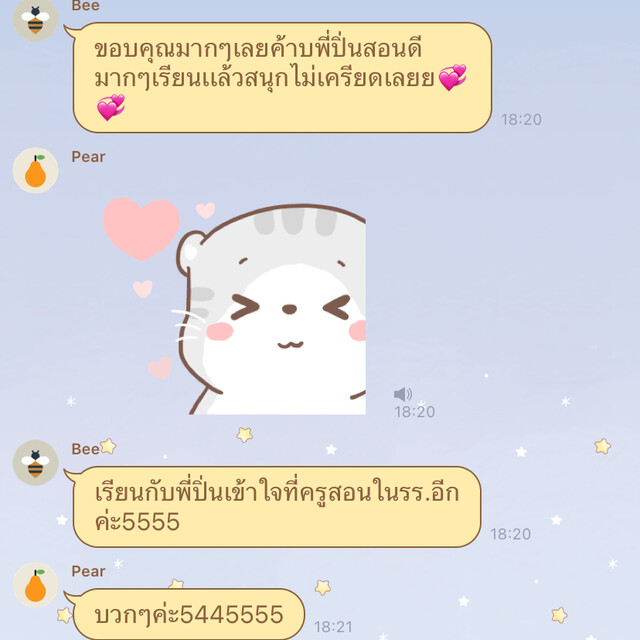Play the sticker sound via speaker icon
The image size is (640, 640).
point(403,394)
